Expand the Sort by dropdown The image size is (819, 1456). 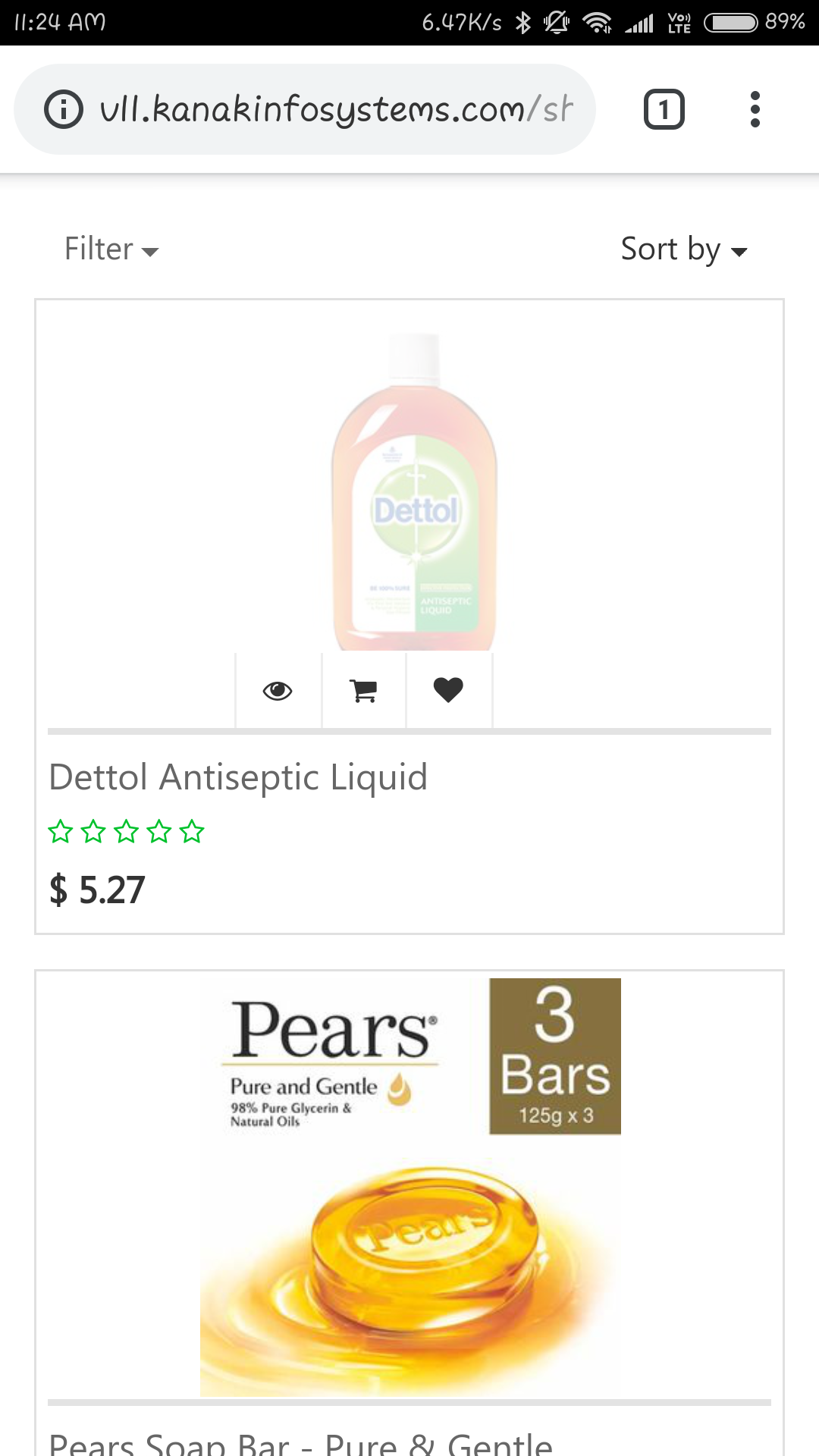click(x=684, y=249)
